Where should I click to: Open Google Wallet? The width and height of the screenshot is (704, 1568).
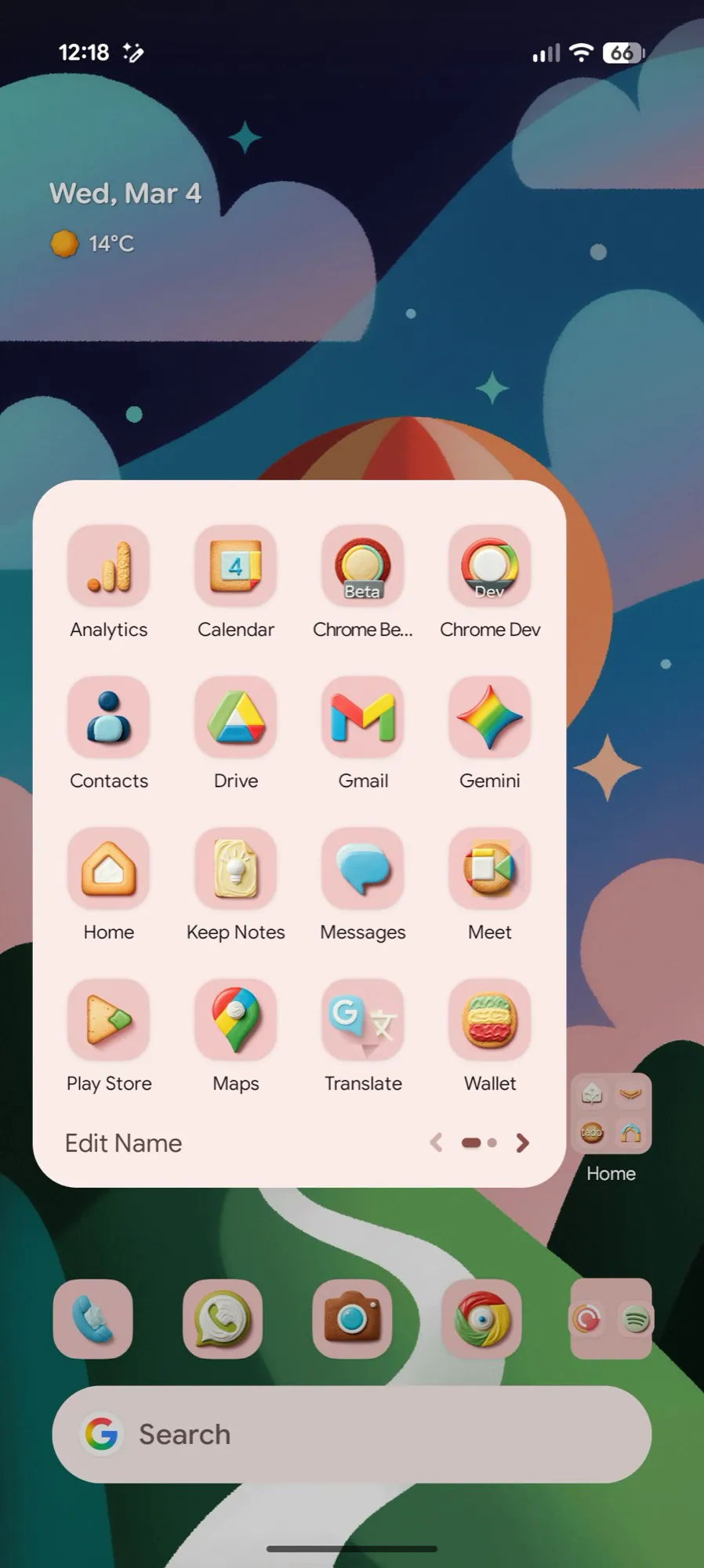[x=489, y=1021]
